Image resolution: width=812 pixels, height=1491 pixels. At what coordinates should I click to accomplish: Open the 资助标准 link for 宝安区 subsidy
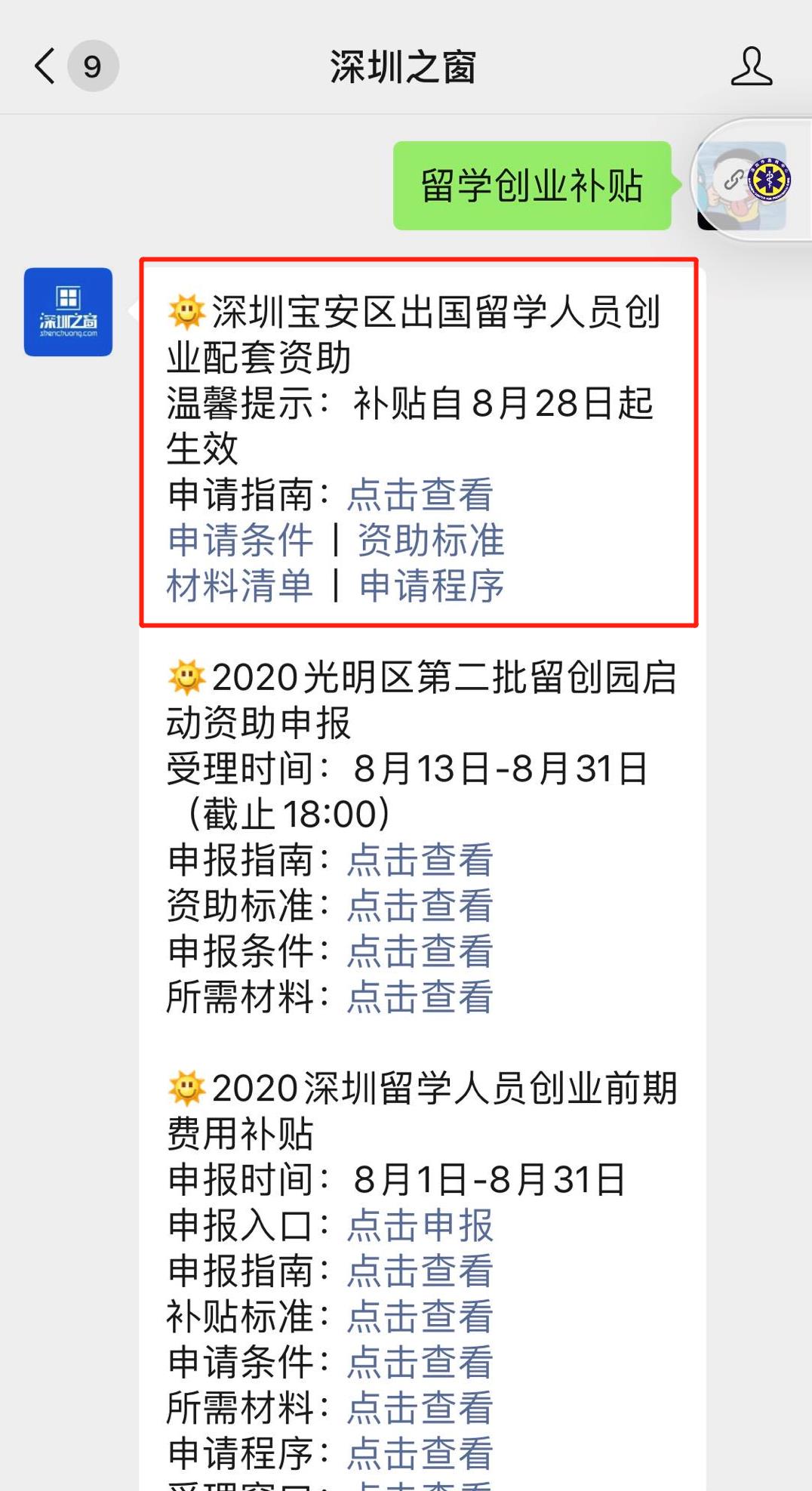click(431, 541)
